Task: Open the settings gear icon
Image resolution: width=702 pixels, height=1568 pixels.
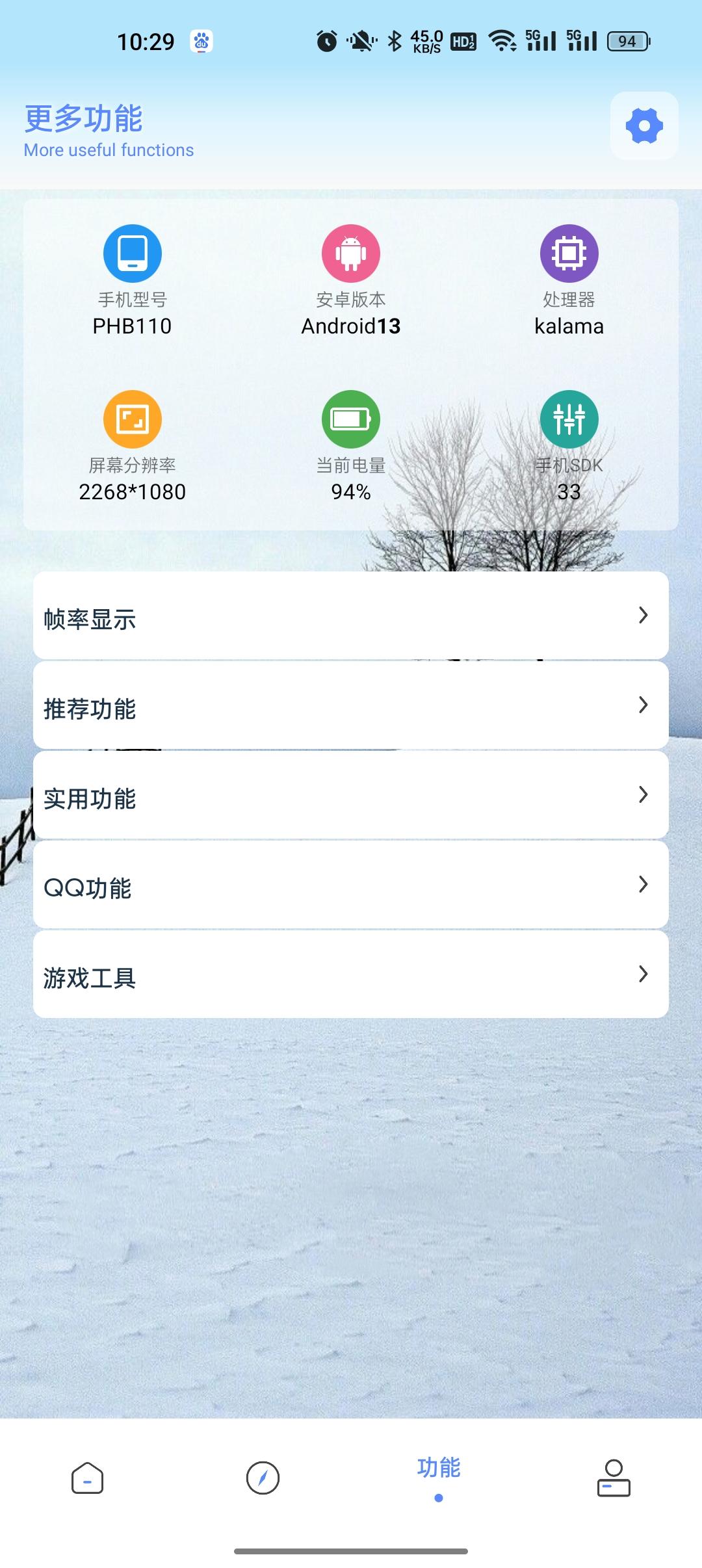Action: click(x=643, y=125)
